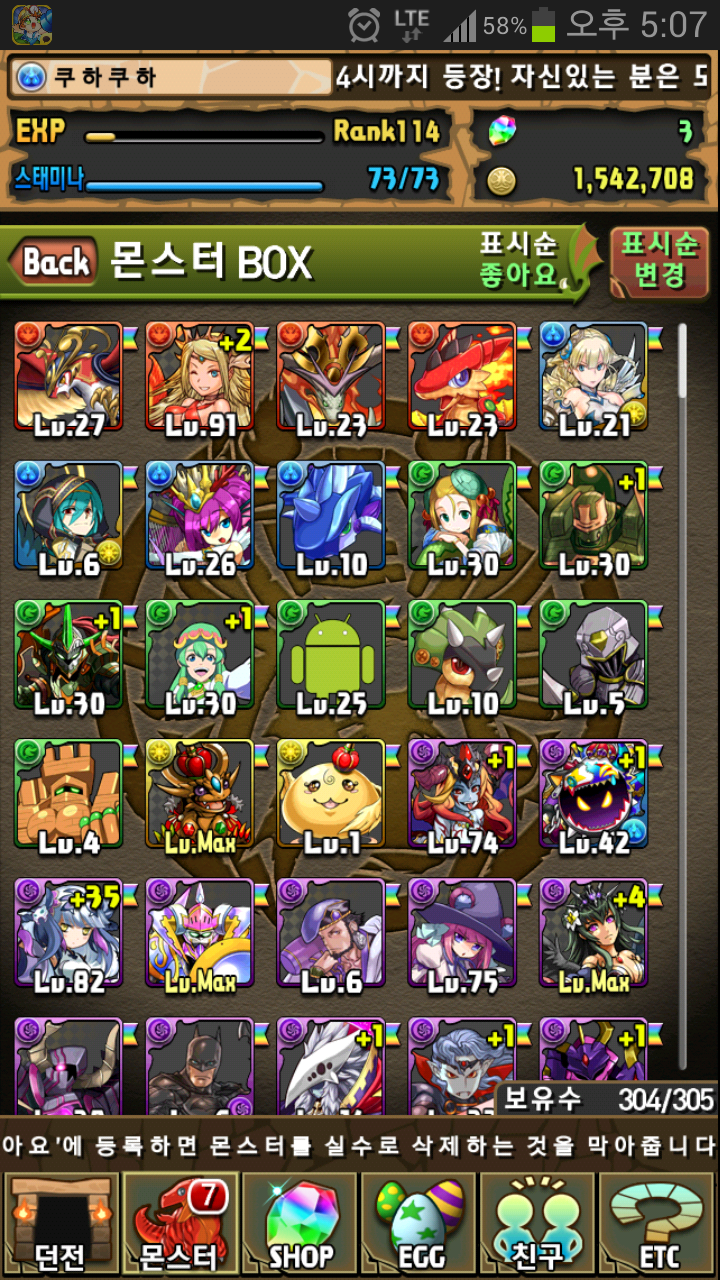Open the Lv.75 witch hat monster

pyautogui.click(x=462, y=934)
